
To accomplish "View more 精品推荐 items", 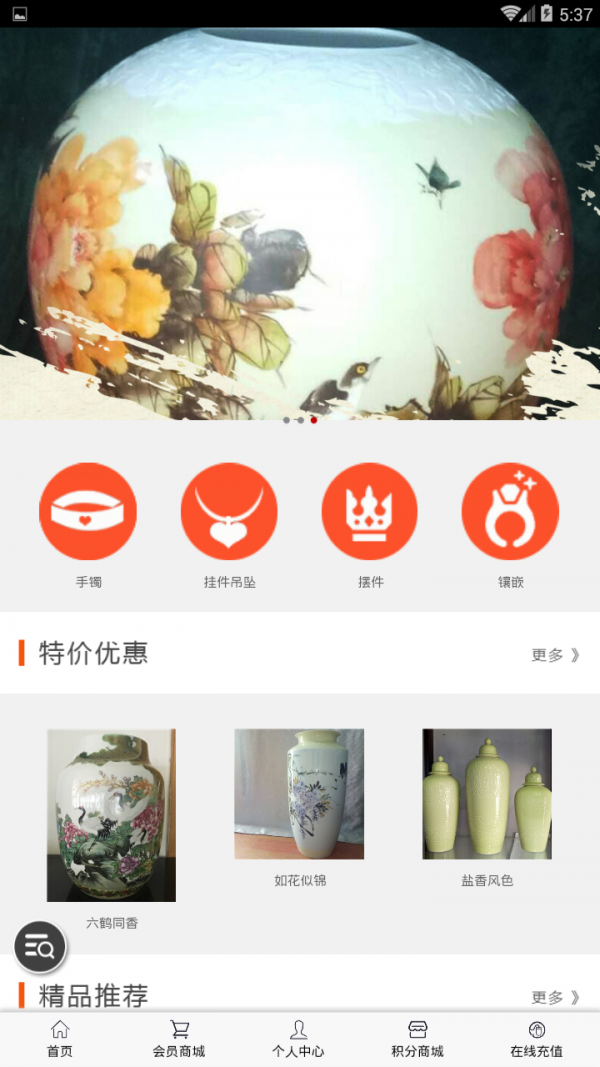I will click(555, 997).
